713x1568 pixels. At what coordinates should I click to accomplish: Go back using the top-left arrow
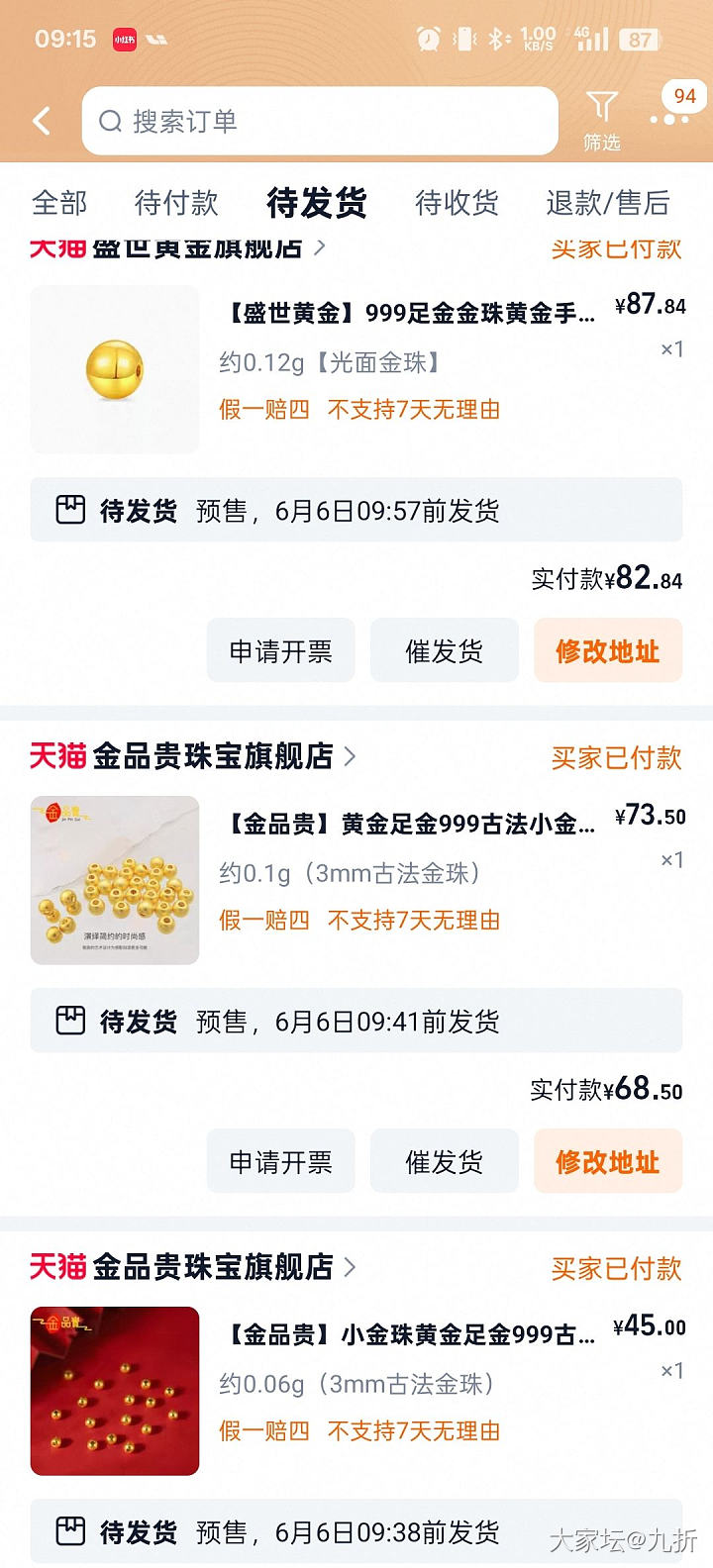point(42,122)
